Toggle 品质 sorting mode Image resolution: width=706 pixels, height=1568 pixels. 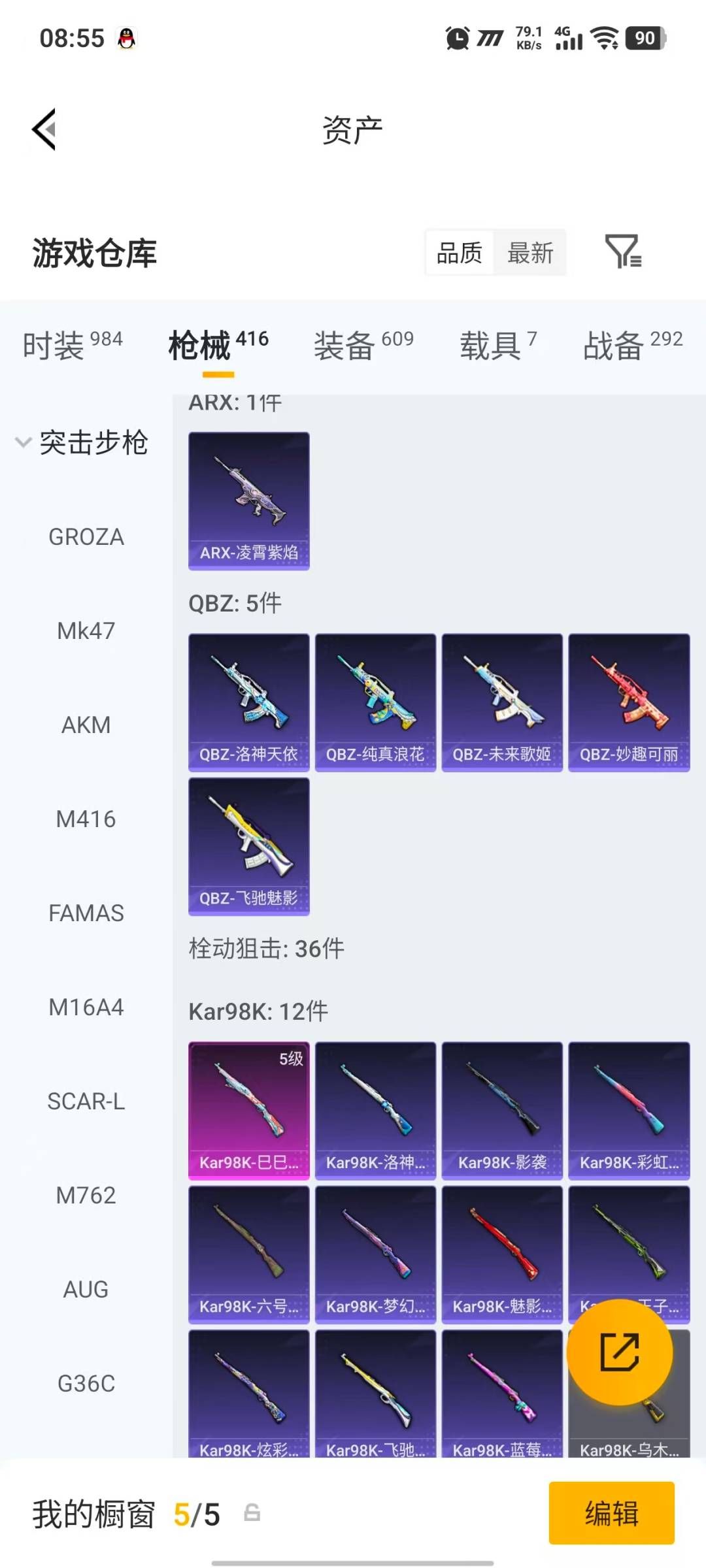click(x=458, y=253)
